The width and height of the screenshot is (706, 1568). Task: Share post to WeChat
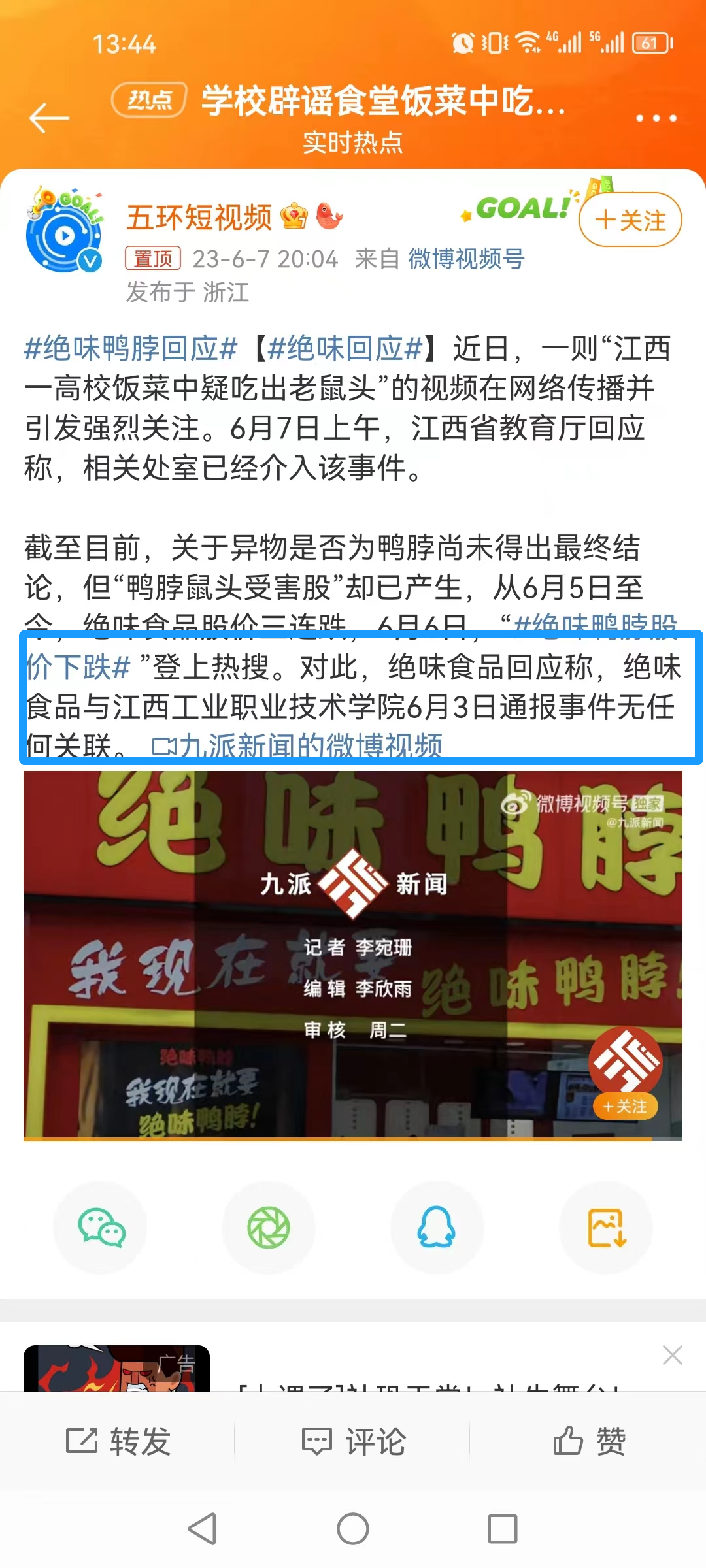[x=101, y=1228]
